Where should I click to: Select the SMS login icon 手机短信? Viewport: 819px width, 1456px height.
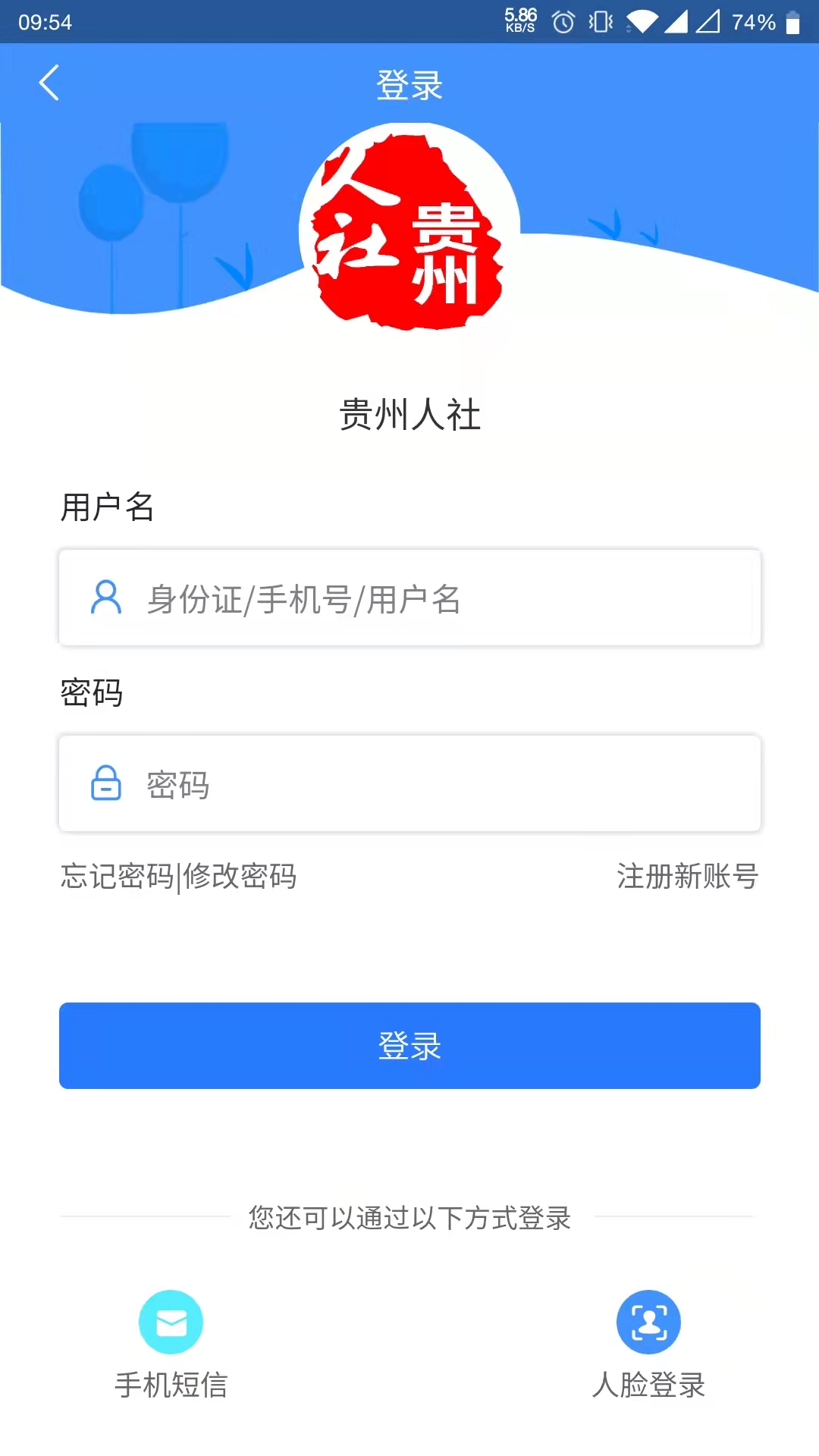point(172,1322)
